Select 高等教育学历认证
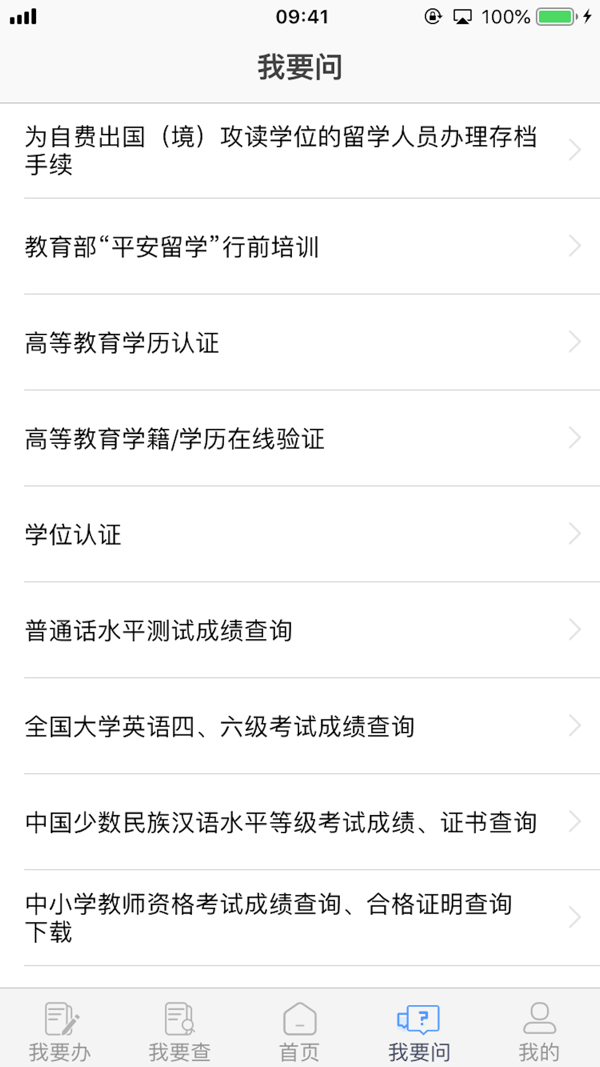This screenshot has width=600, height=1067. 300,343
